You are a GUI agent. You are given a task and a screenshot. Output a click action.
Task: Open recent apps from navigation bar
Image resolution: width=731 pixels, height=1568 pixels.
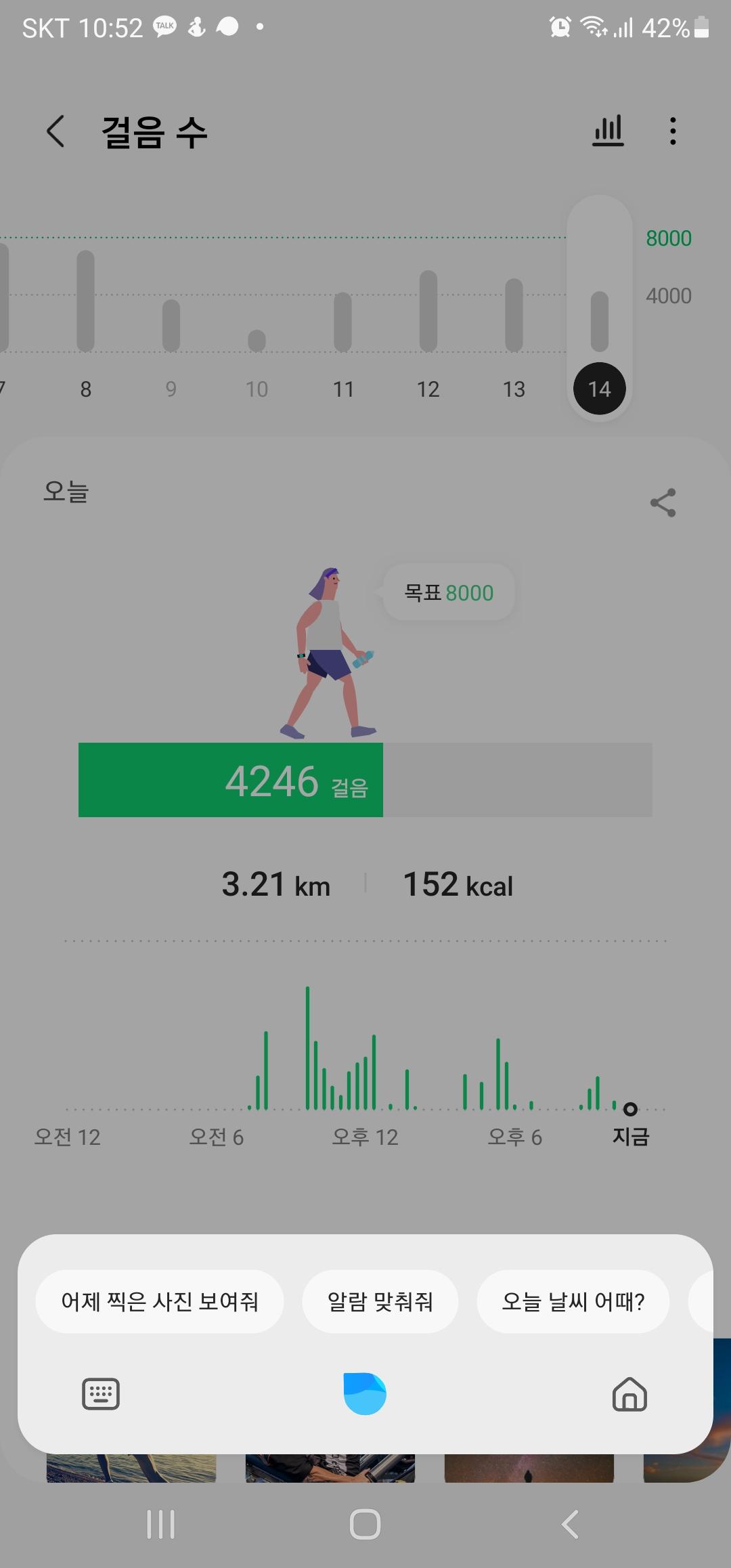coord(161,1525)
